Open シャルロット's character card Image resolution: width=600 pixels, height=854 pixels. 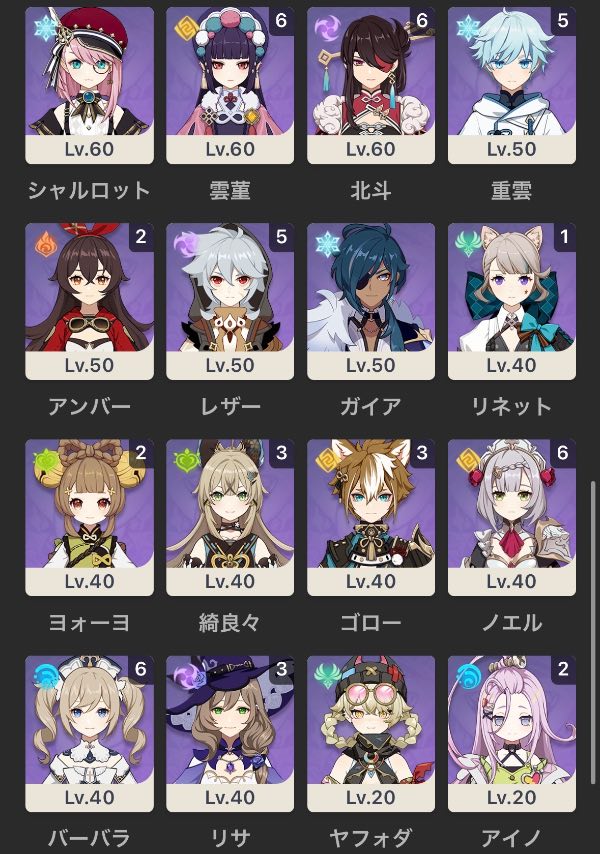point(89,85)
